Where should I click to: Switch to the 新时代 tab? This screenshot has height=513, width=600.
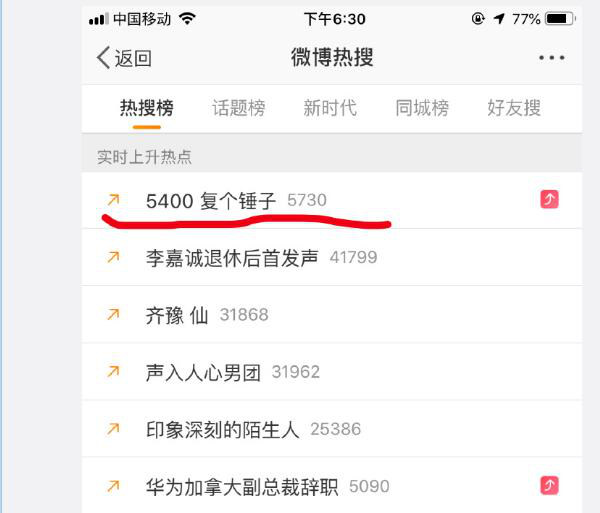click(330, 108)
